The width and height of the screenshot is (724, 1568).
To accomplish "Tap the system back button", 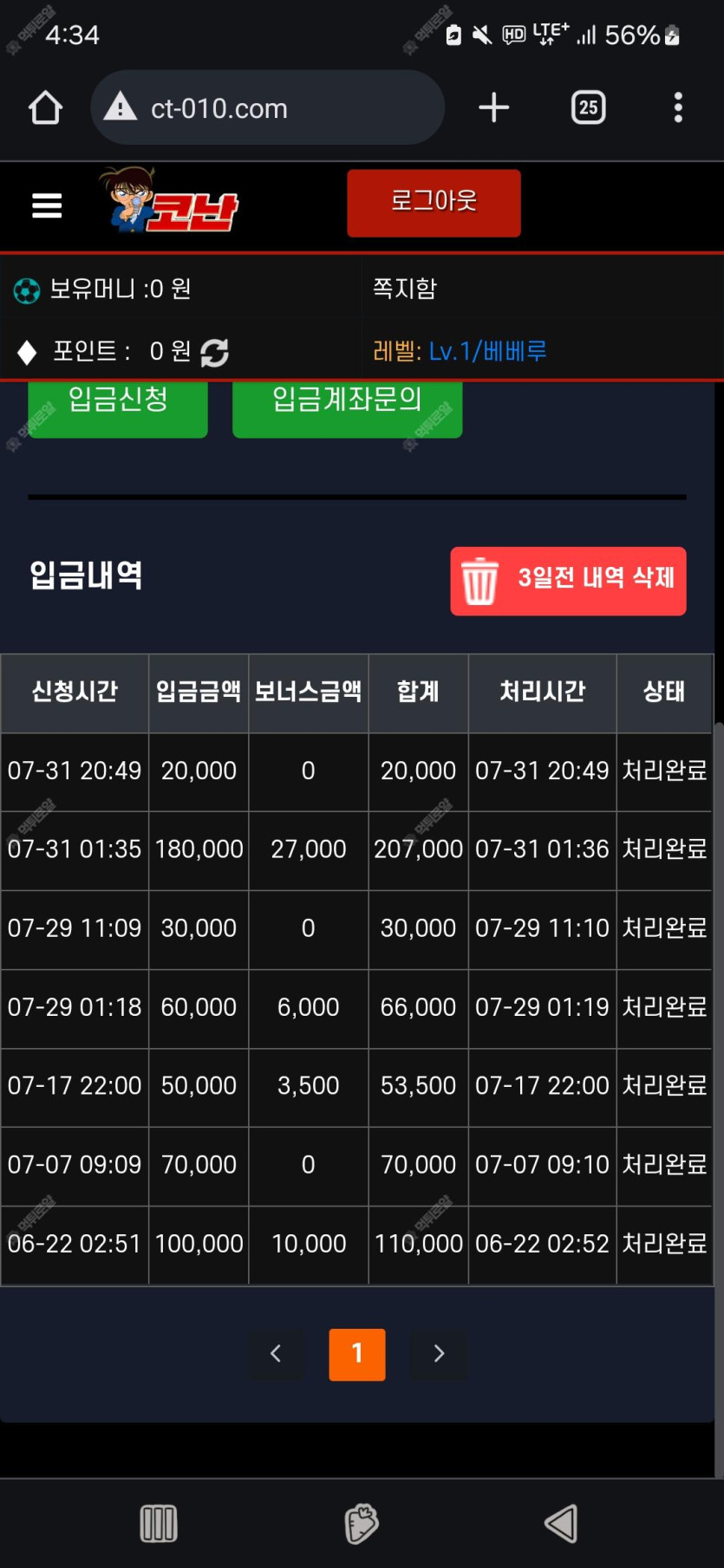I will point(561,1523).
